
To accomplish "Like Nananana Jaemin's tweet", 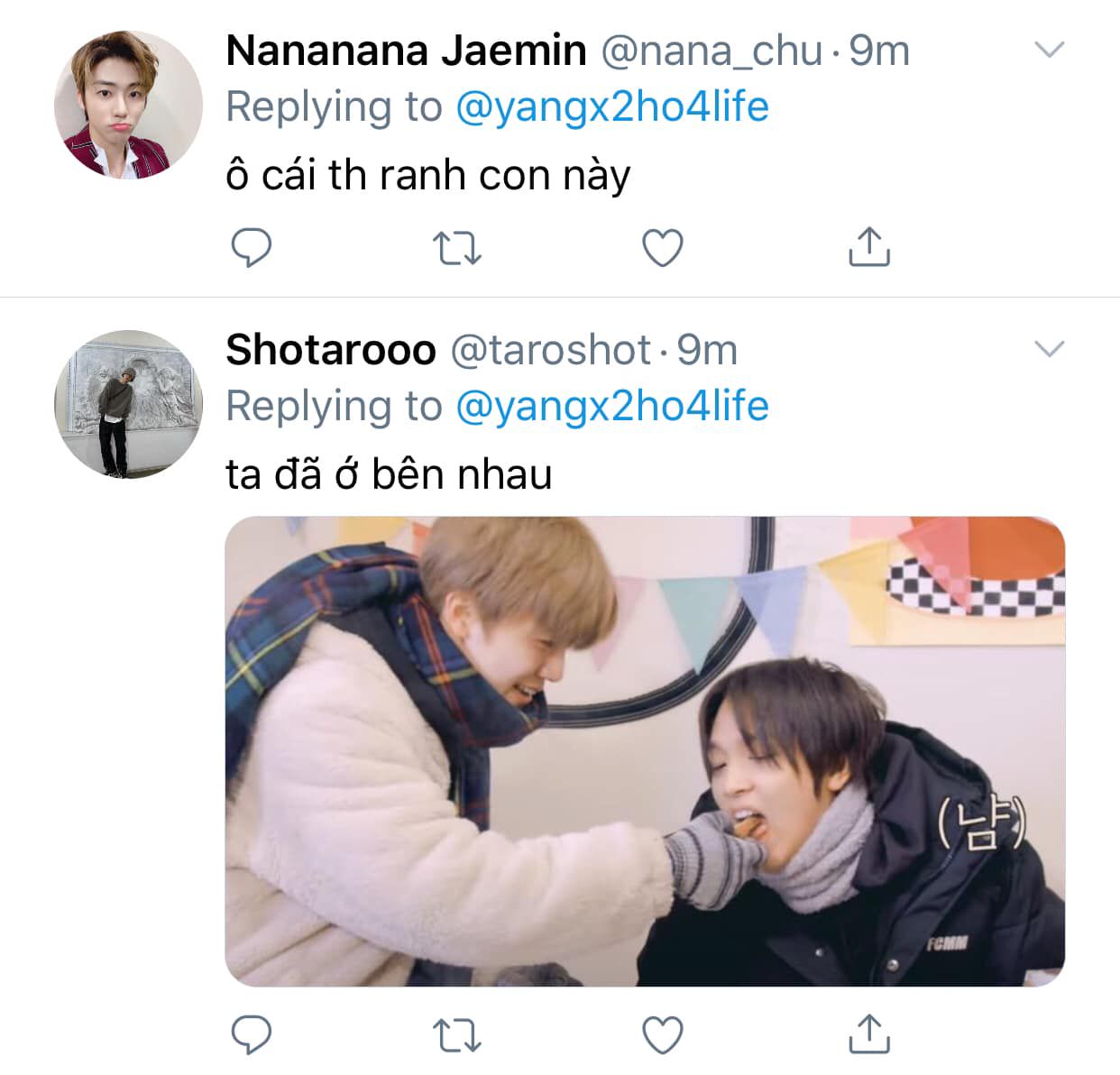I will coord(663,248).
